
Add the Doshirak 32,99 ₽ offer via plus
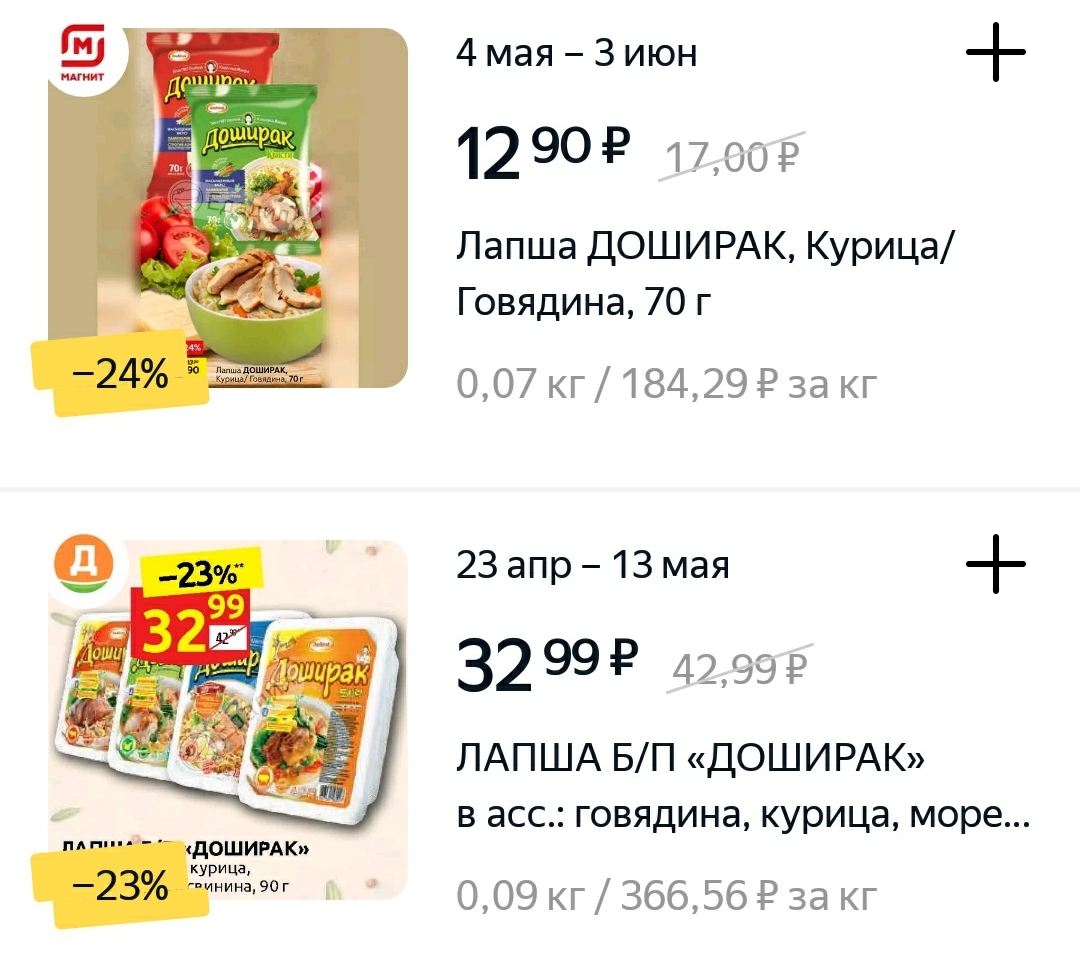tap(996, 564)
